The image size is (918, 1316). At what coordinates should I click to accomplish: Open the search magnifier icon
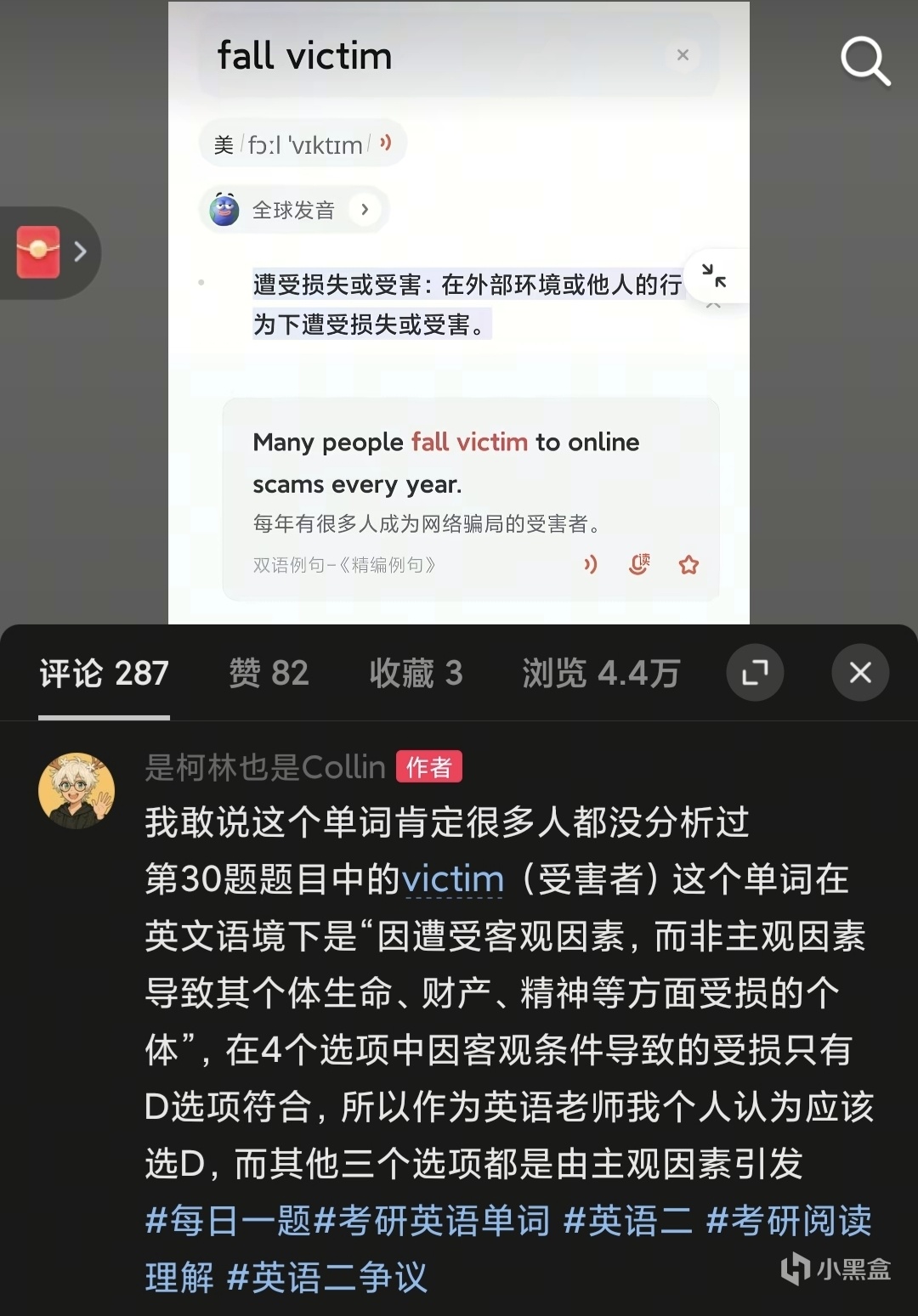click(x=865, y=60)
